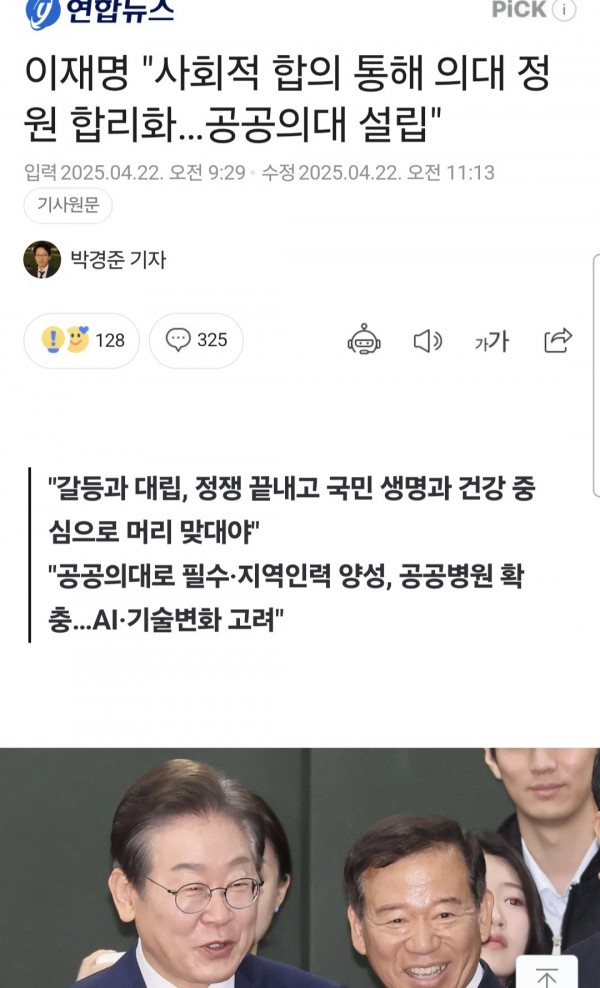Open the PiCK info icon
Image resolution: width=600 pixels, height=988 pixels.
click(x=564, y=10)
